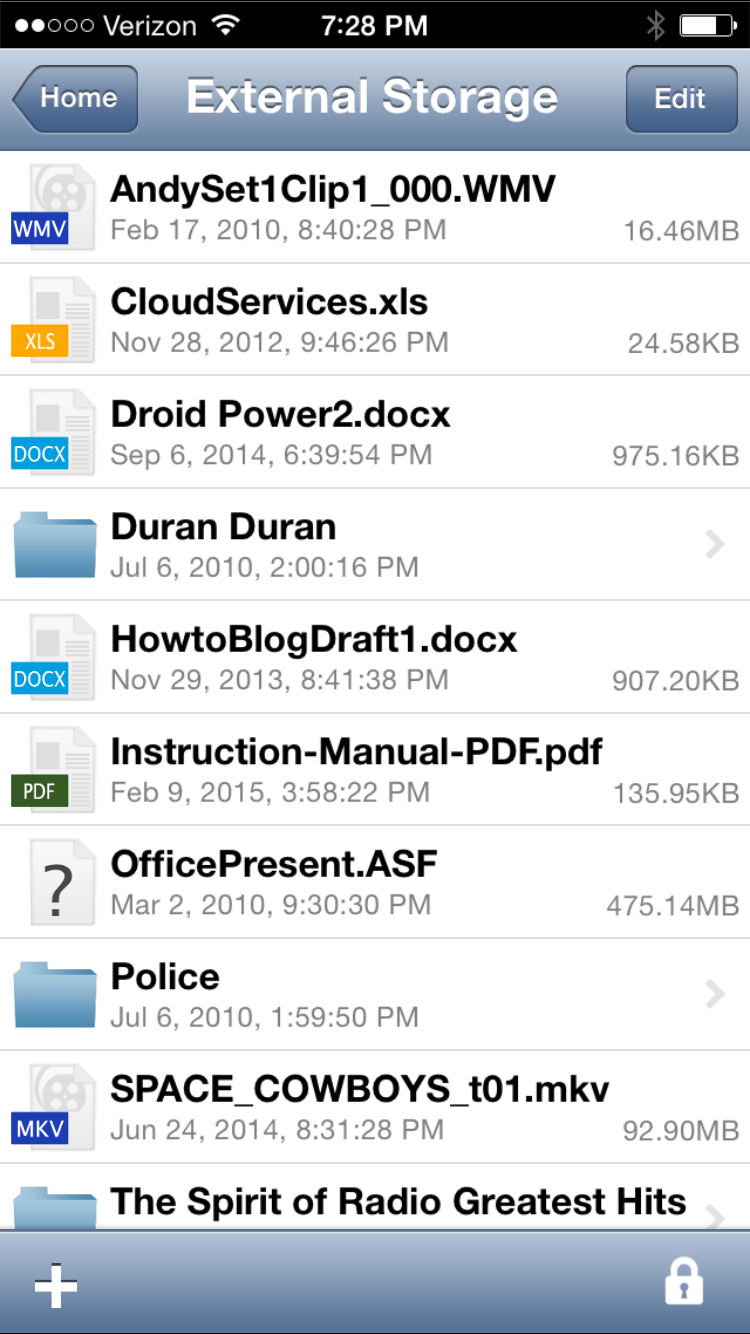Open Instruction-Manual-PDF.pdf
Image resolution: width=750 pixels, height=1334 pixels.
point(375,770)
